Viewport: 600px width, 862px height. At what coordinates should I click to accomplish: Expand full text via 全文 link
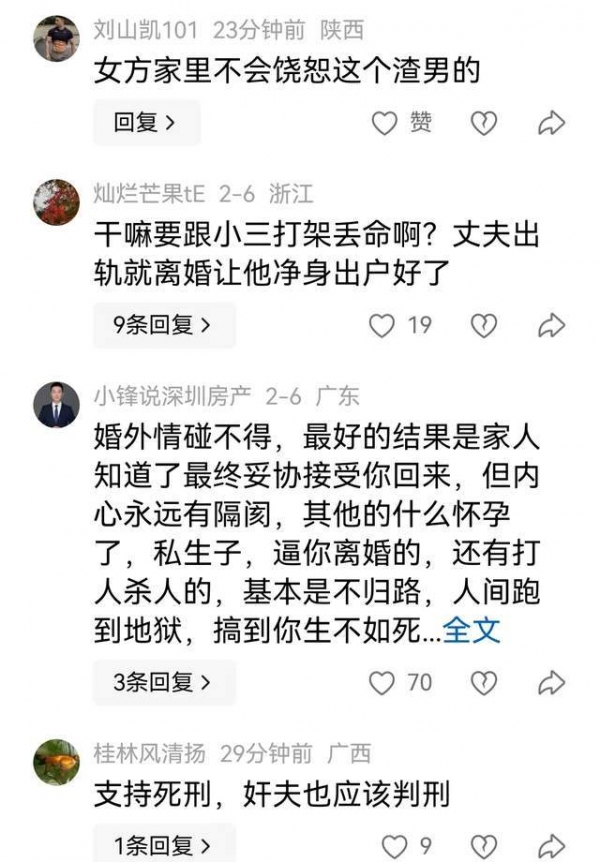click(471, 632)
